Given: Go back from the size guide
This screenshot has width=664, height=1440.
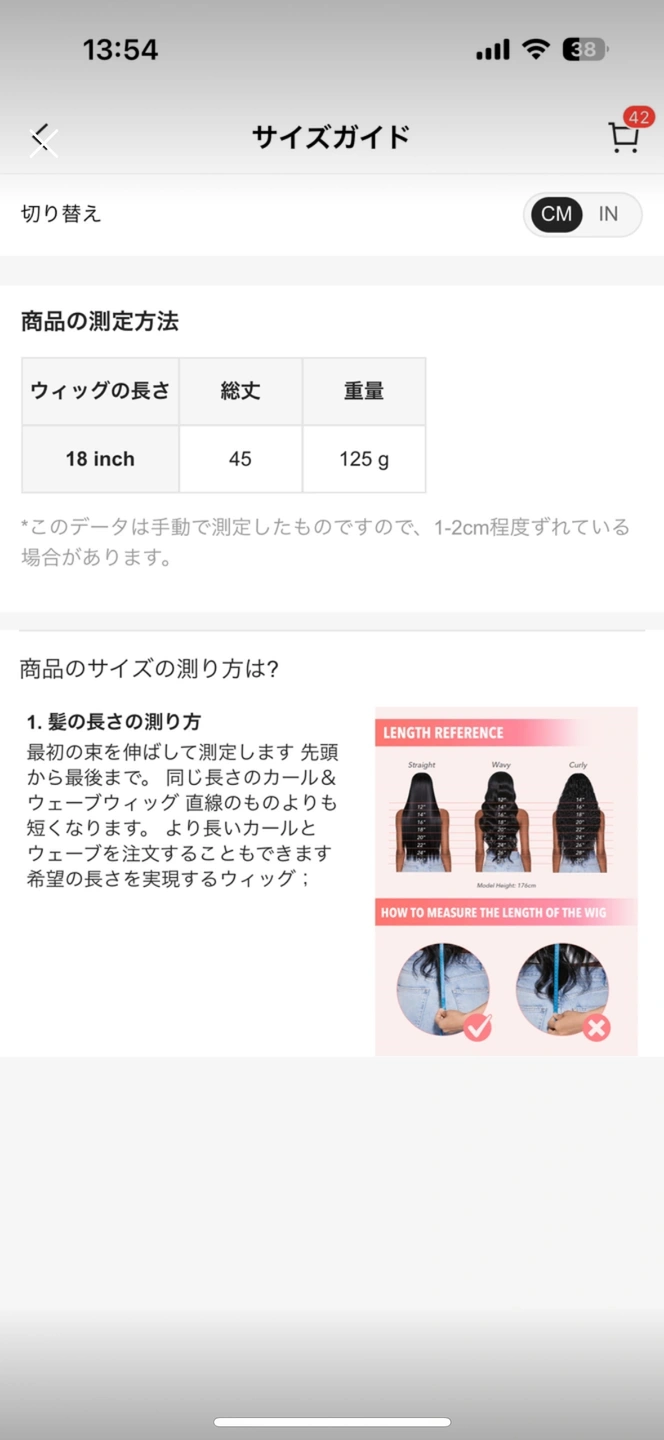Looking at the screenshot, I should coord(42,139).
